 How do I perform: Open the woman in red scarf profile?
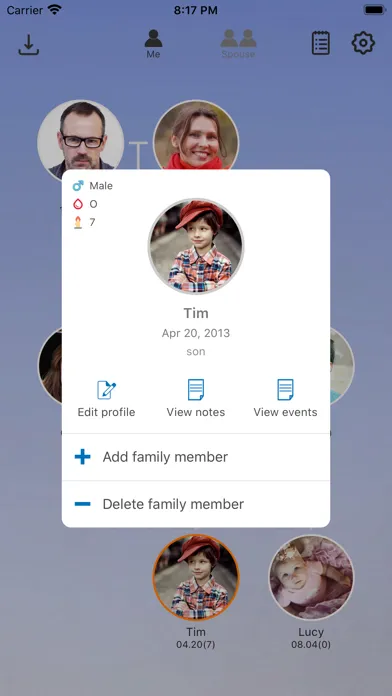tap(196, 135)
